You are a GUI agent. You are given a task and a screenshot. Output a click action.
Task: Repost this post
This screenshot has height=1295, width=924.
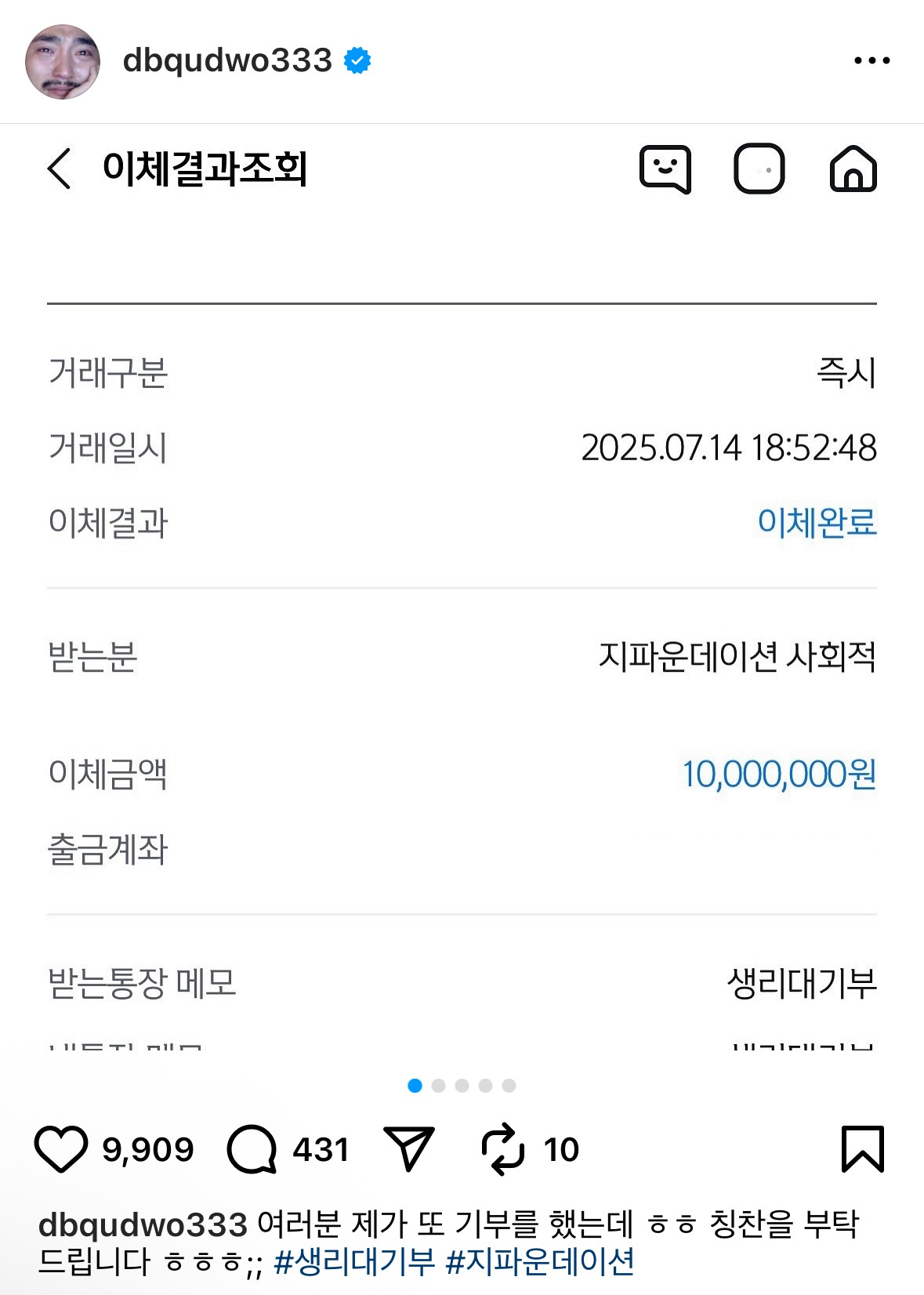click(502, 1149)
